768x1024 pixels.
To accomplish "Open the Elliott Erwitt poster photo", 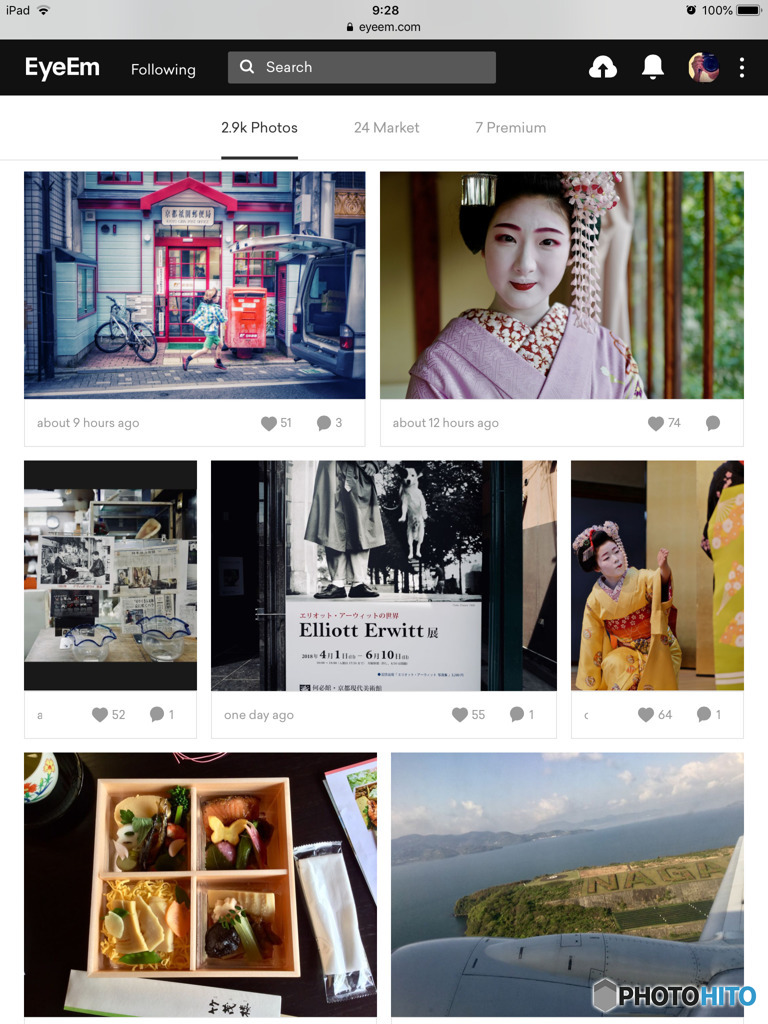I will pyautogui.click(x=383, y=575).
